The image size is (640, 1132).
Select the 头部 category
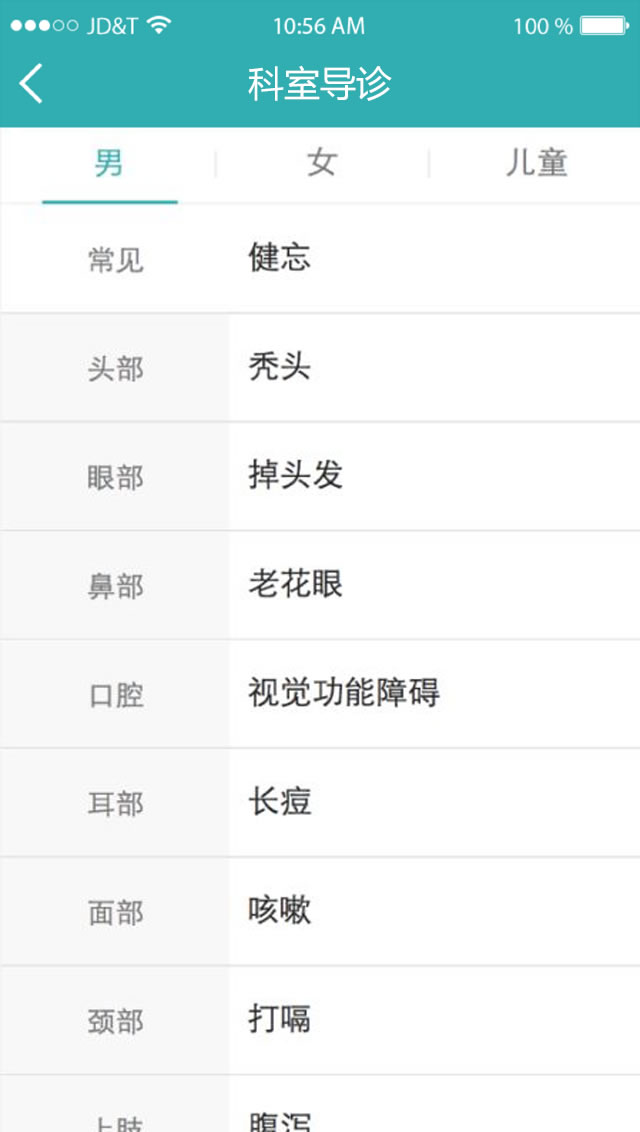pyautogui.click(x=115, y=368)
